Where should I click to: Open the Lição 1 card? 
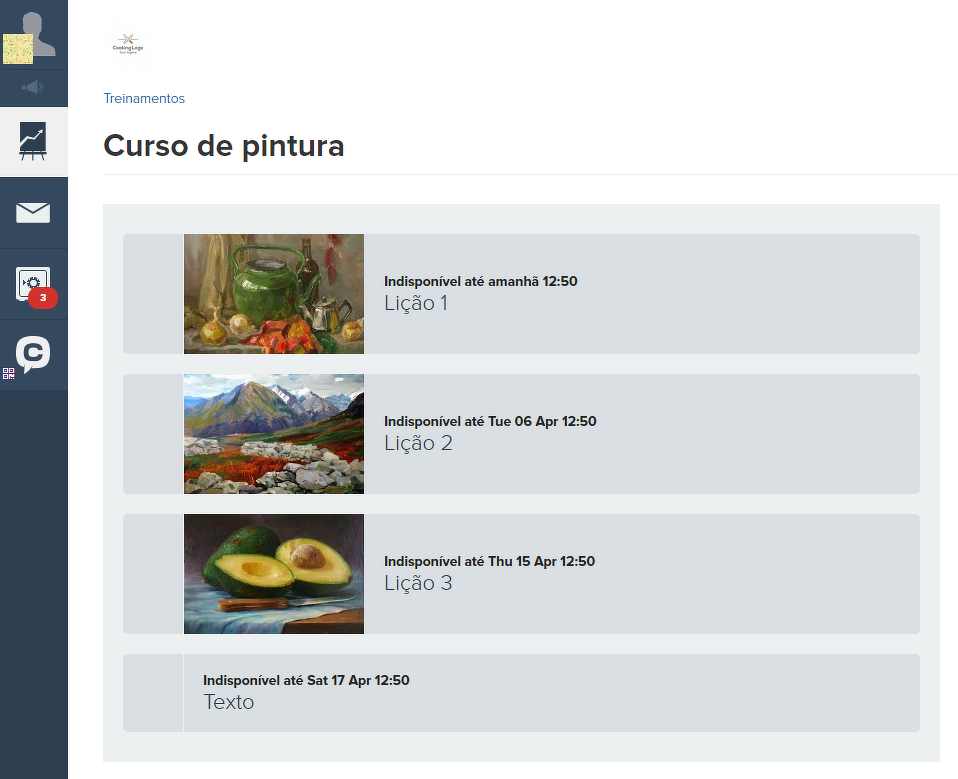coord(520,293)
